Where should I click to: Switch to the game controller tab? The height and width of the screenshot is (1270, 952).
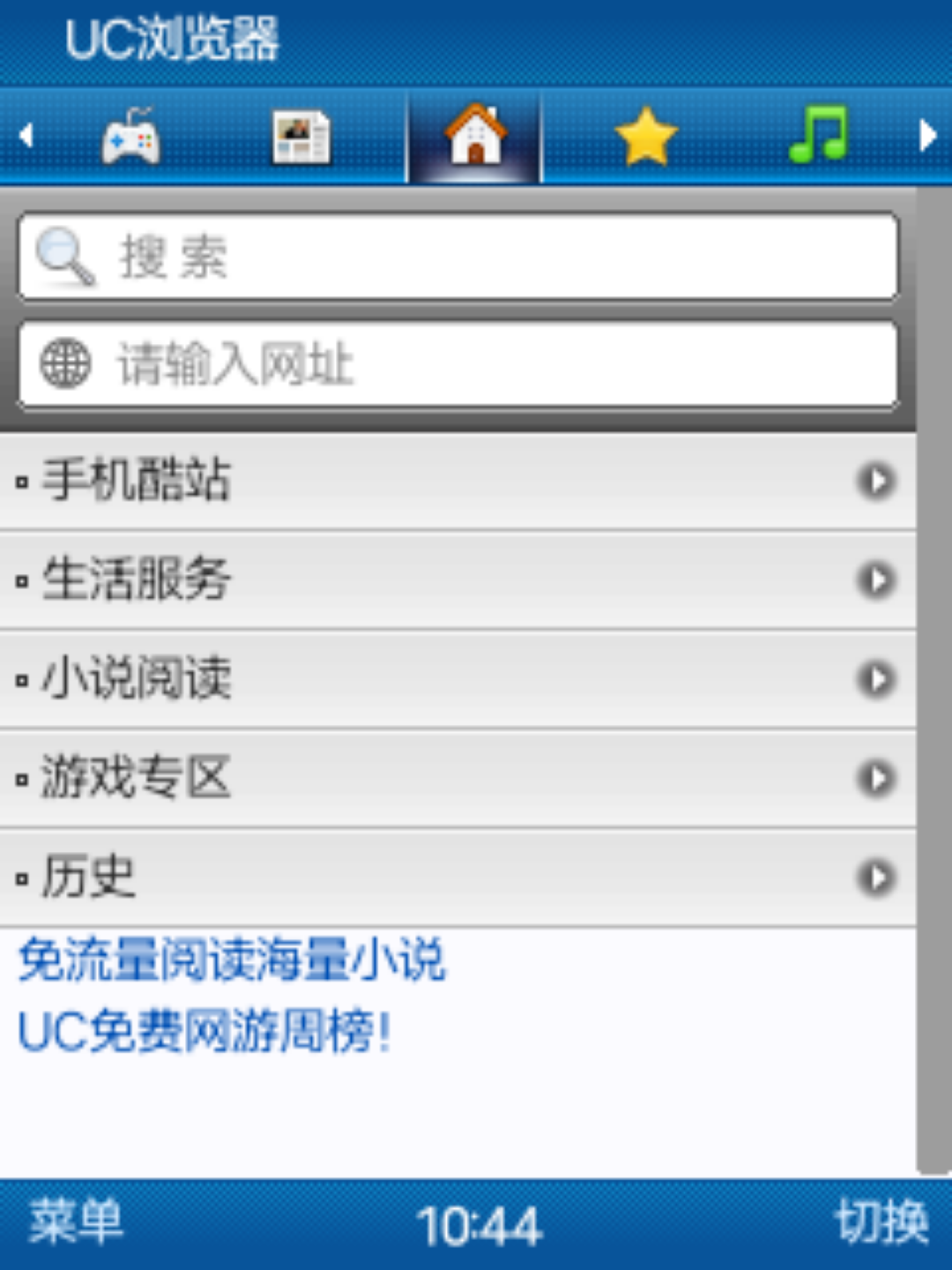tap(131, 137)
